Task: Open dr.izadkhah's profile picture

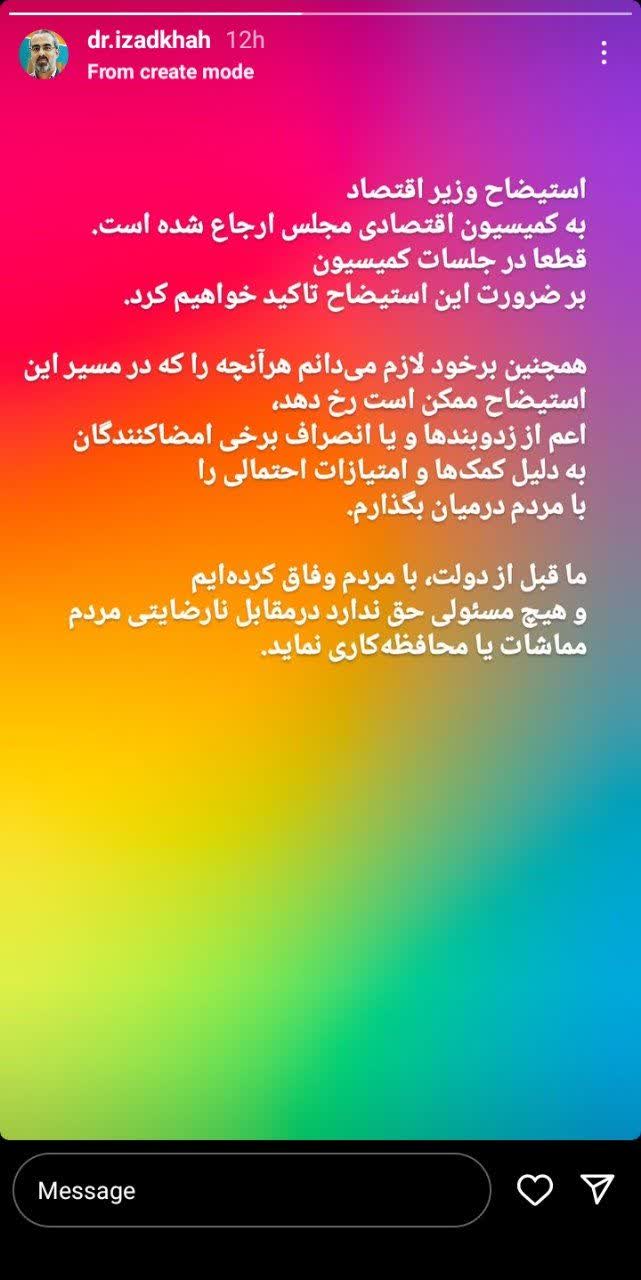Action: point(44,54)
